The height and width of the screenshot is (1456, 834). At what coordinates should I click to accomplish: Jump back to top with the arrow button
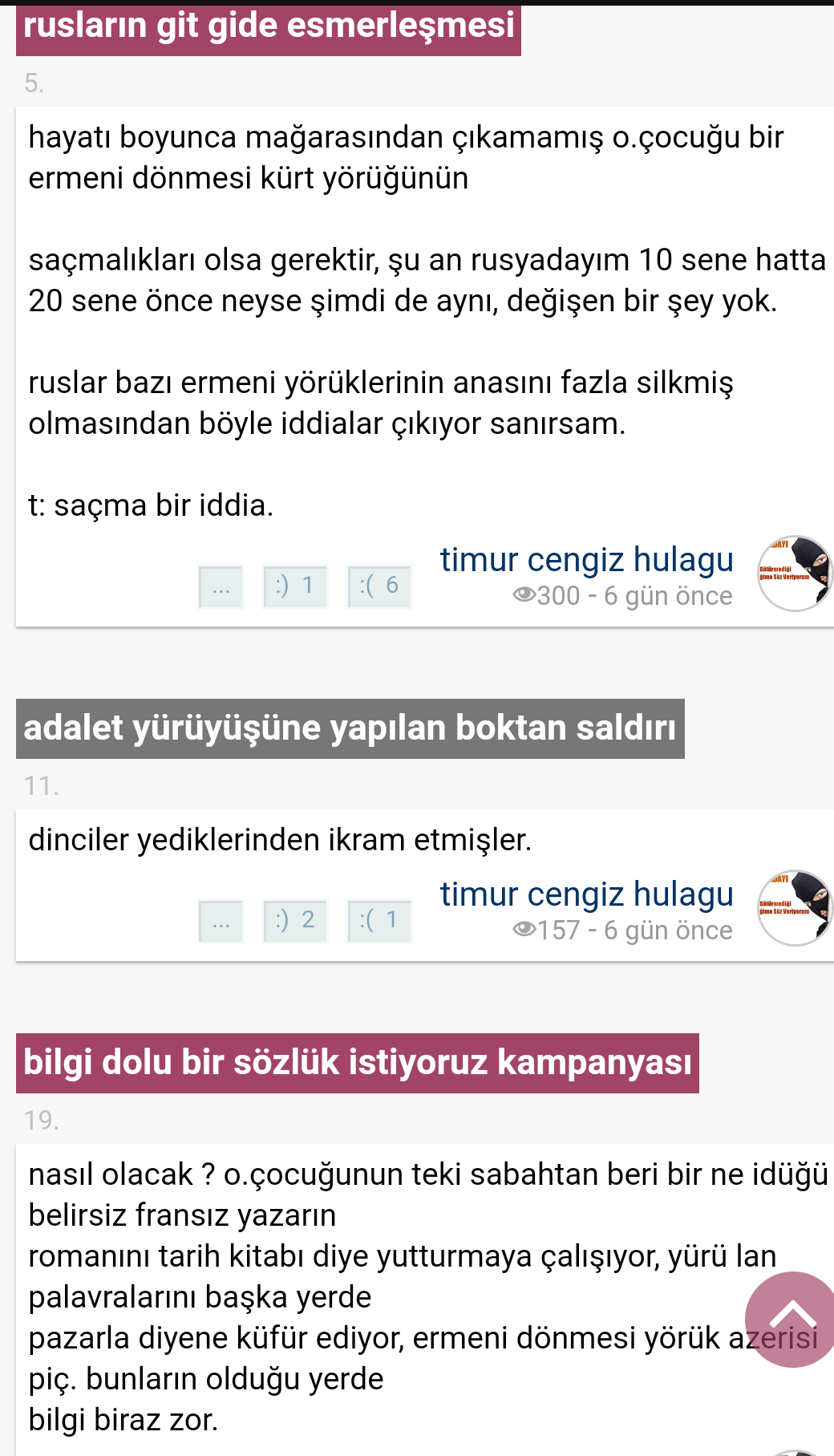tap(792, 1320)
